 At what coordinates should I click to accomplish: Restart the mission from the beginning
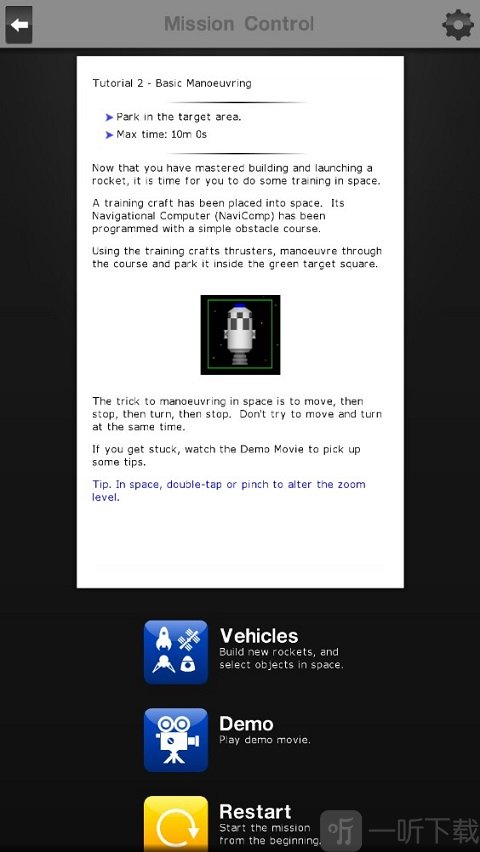(x=176, y=824)
